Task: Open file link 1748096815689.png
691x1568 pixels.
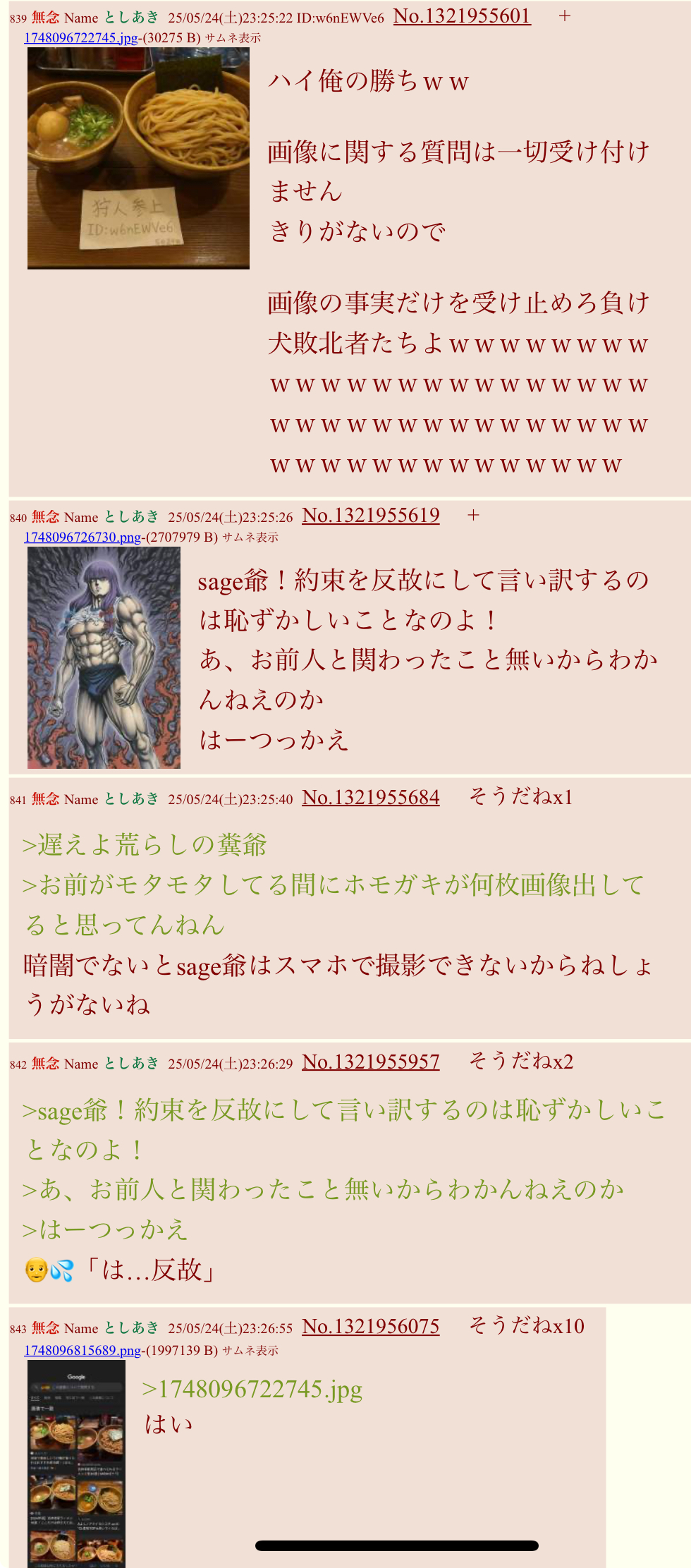Action: 82,1351
